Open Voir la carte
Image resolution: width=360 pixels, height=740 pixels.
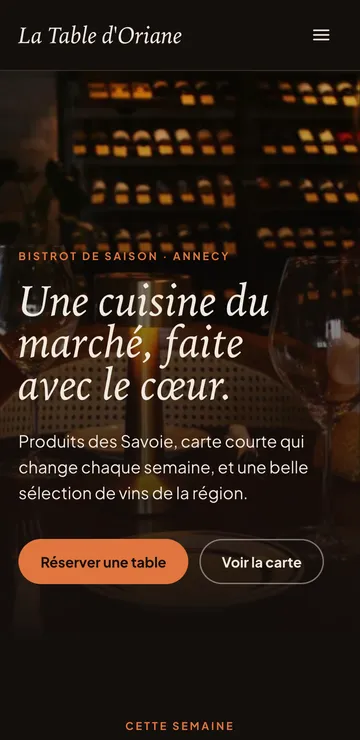[x=262, y=562]
